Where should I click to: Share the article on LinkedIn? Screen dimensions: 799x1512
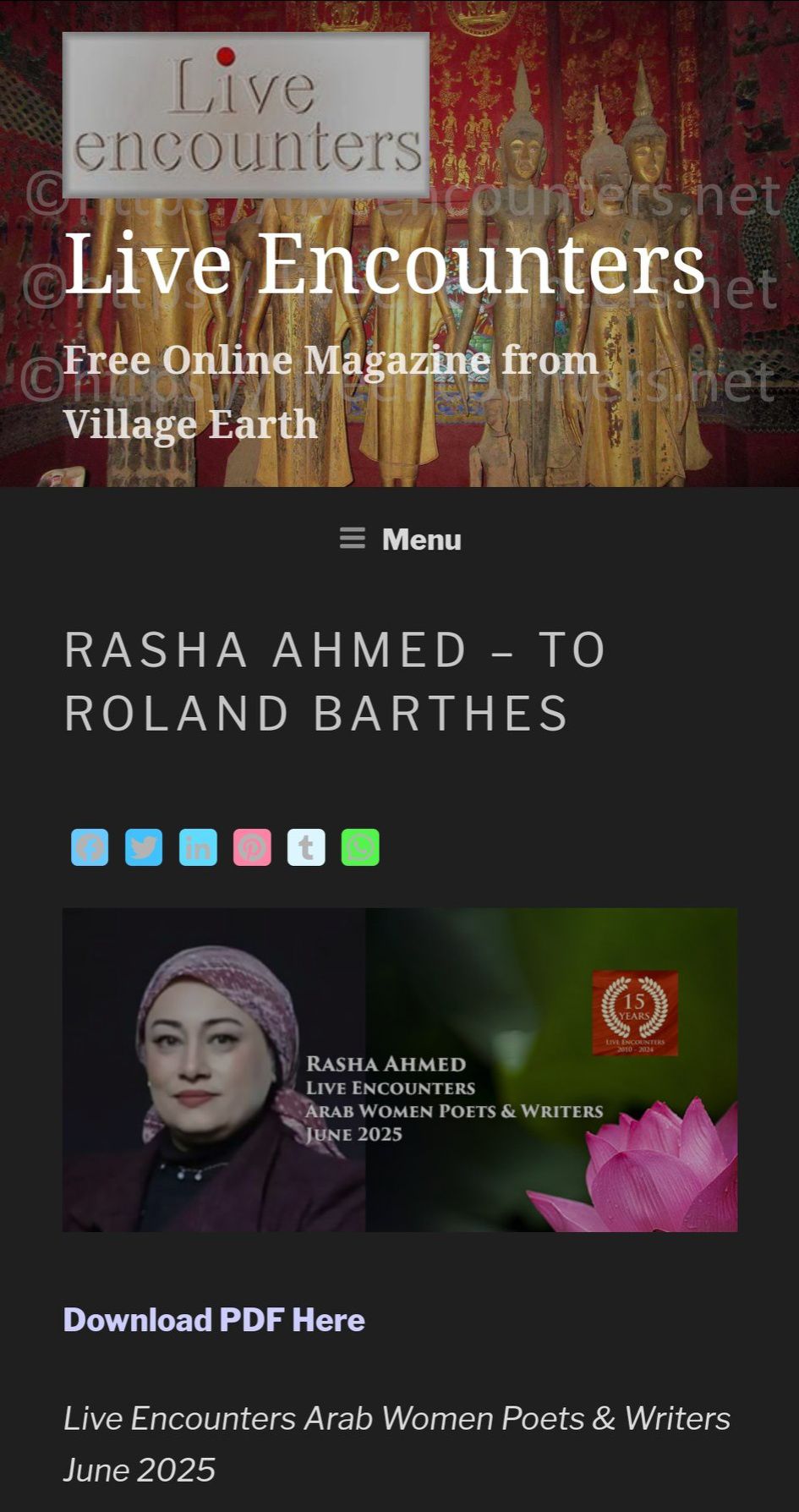pyautogui.click(x=198, y=847)
